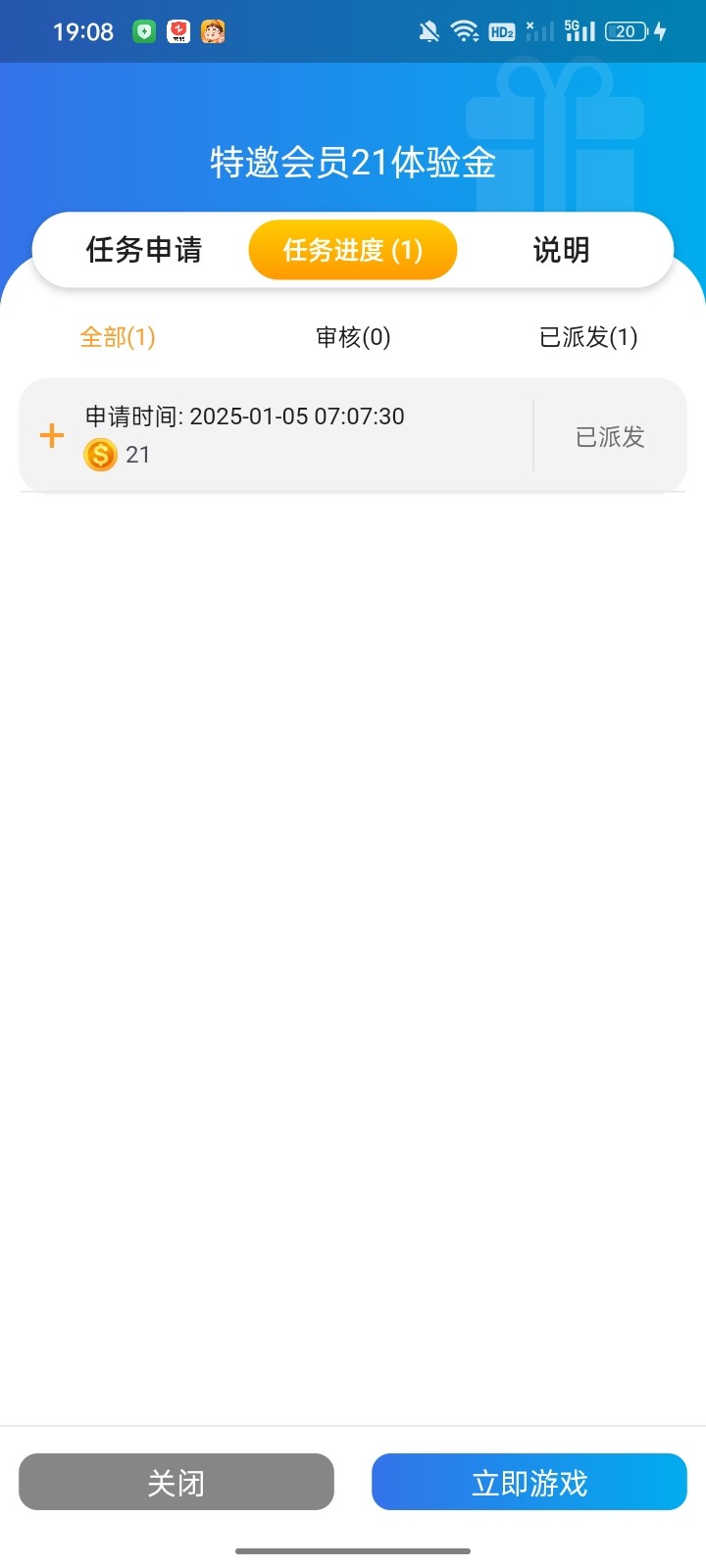
Task: Tap the 关闭 button
Action: pyautogui.click(x=176, y=1482)
